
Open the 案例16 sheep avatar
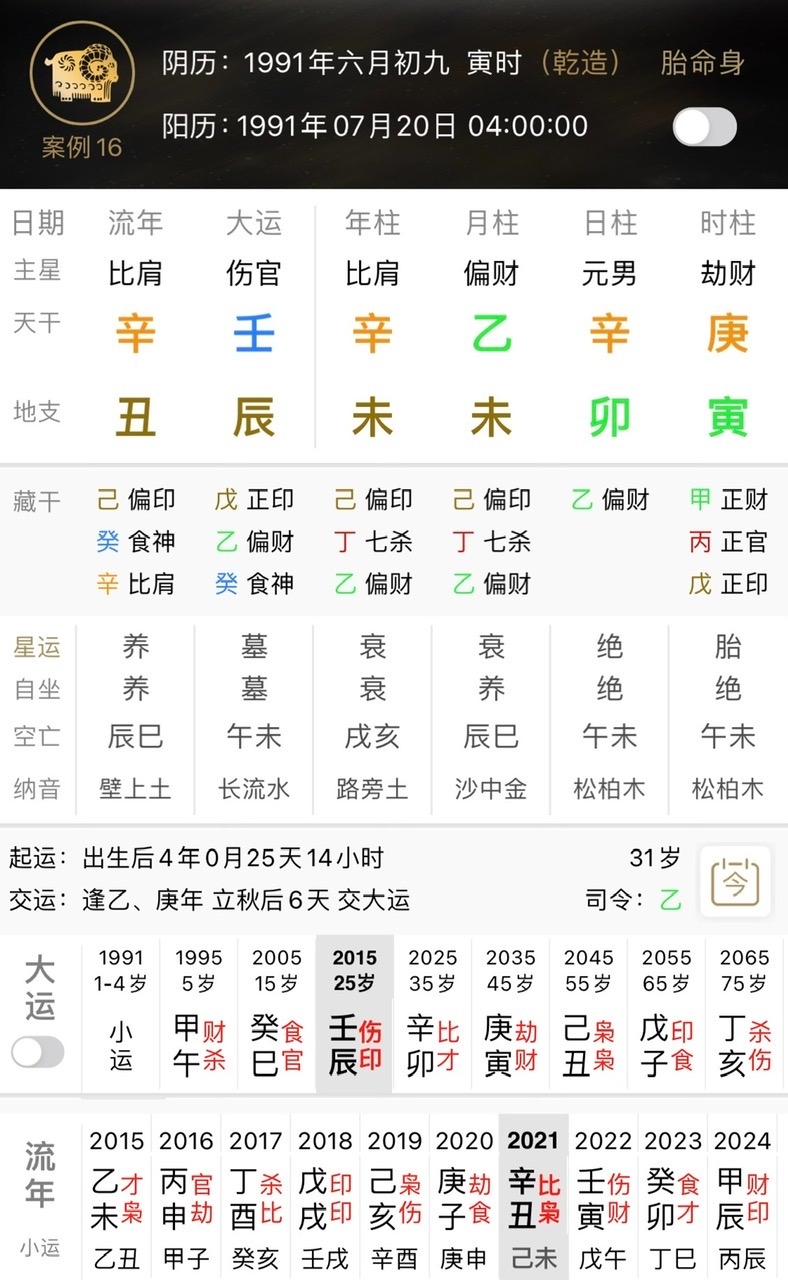coord(82,78)
